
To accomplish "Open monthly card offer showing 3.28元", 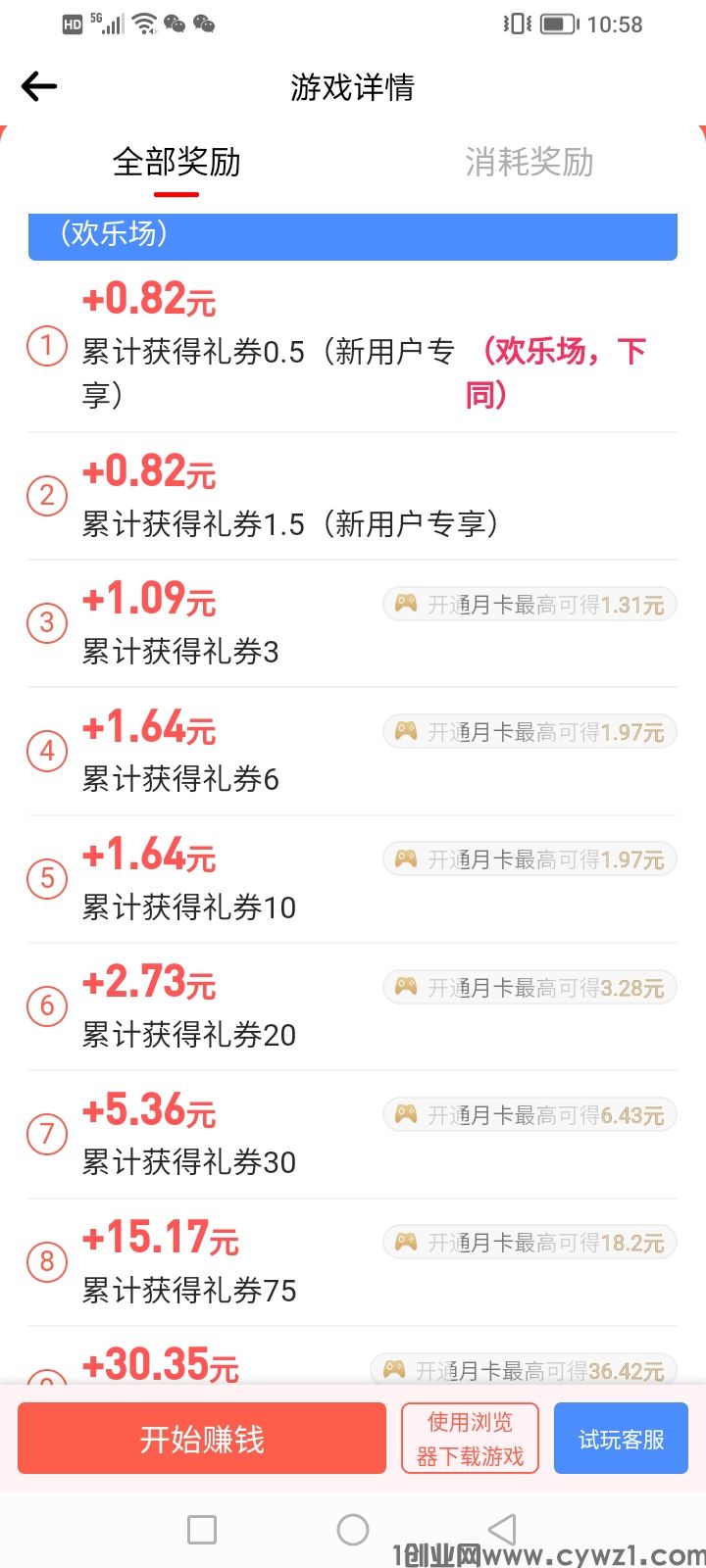I will [529, 988].
